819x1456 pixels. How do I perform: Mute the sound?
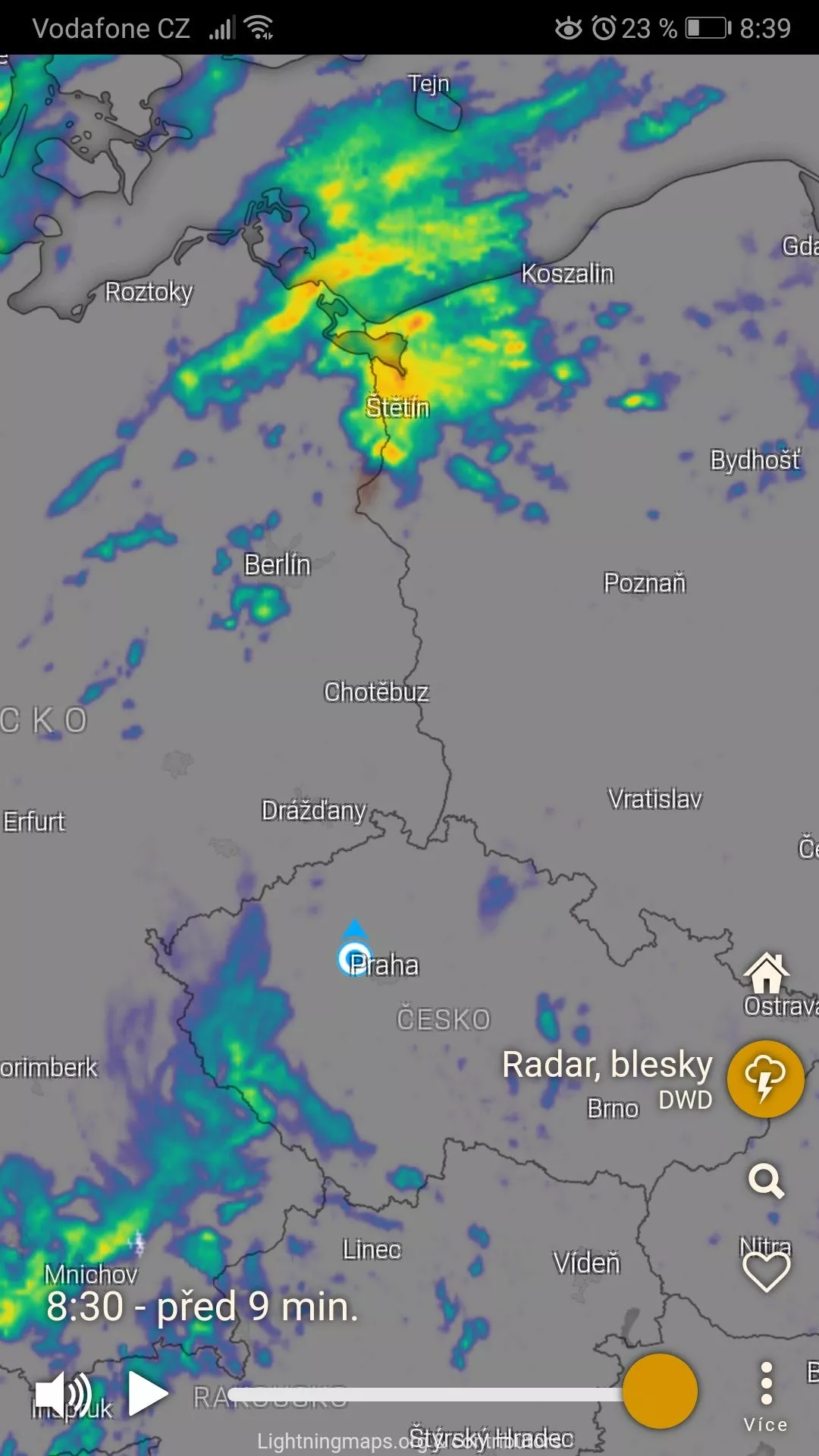click(64, 1394)
